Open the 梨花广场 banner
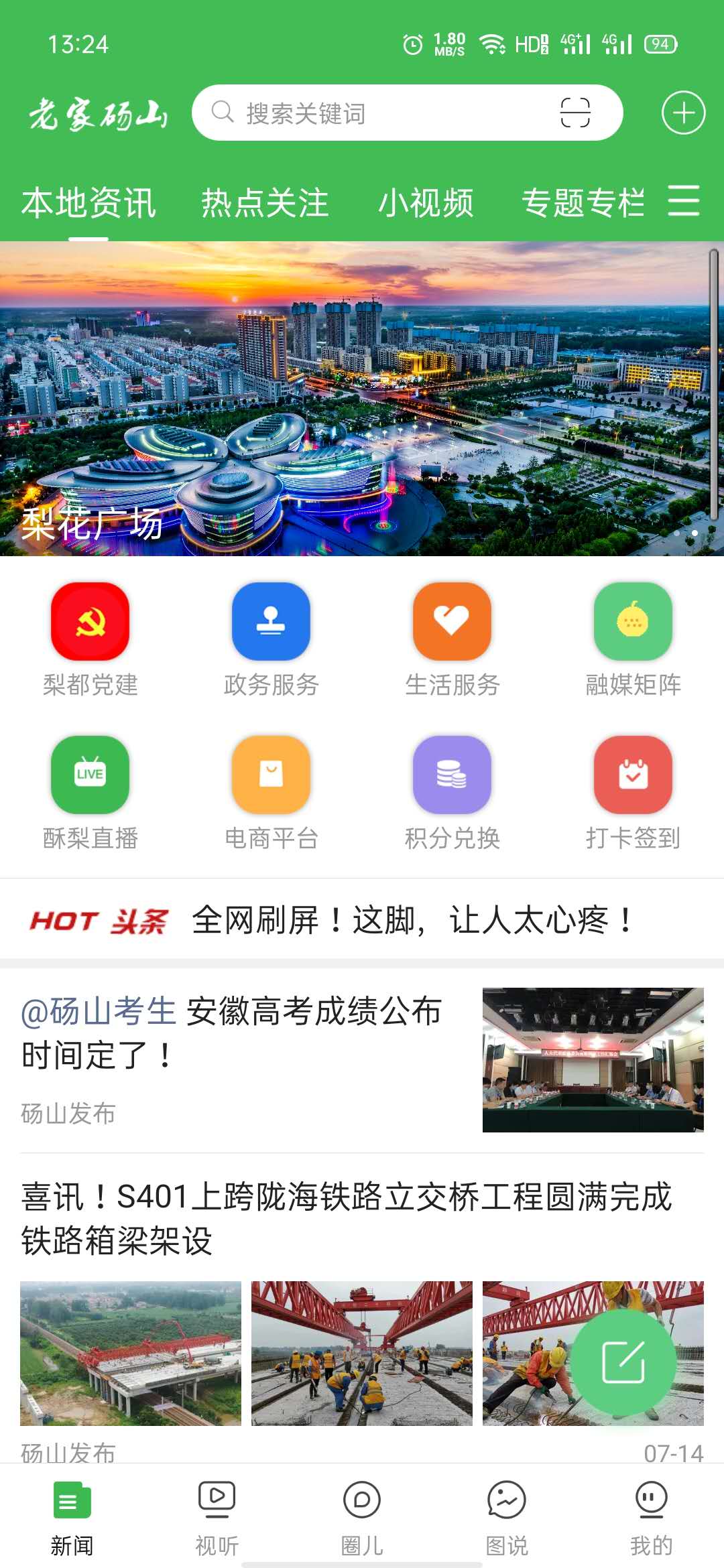This screenshot has height=1568, width=724. [x=362, y=399]
